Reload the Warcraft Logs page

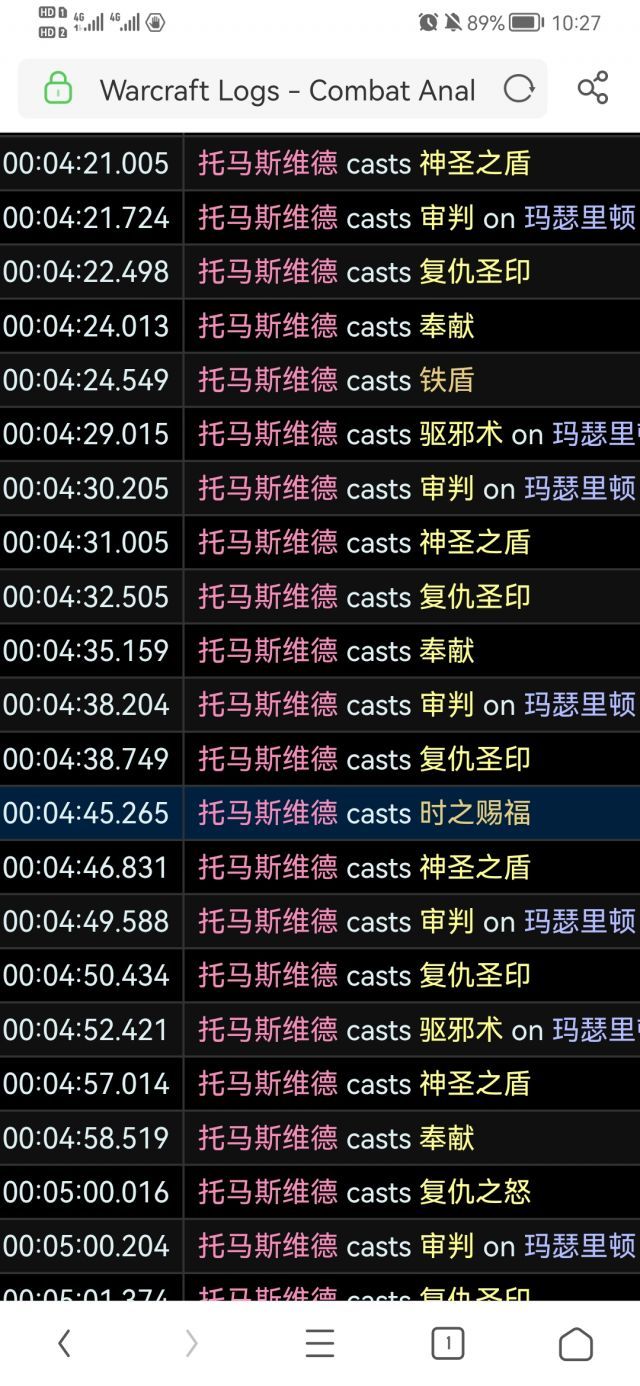coord(518,89)
